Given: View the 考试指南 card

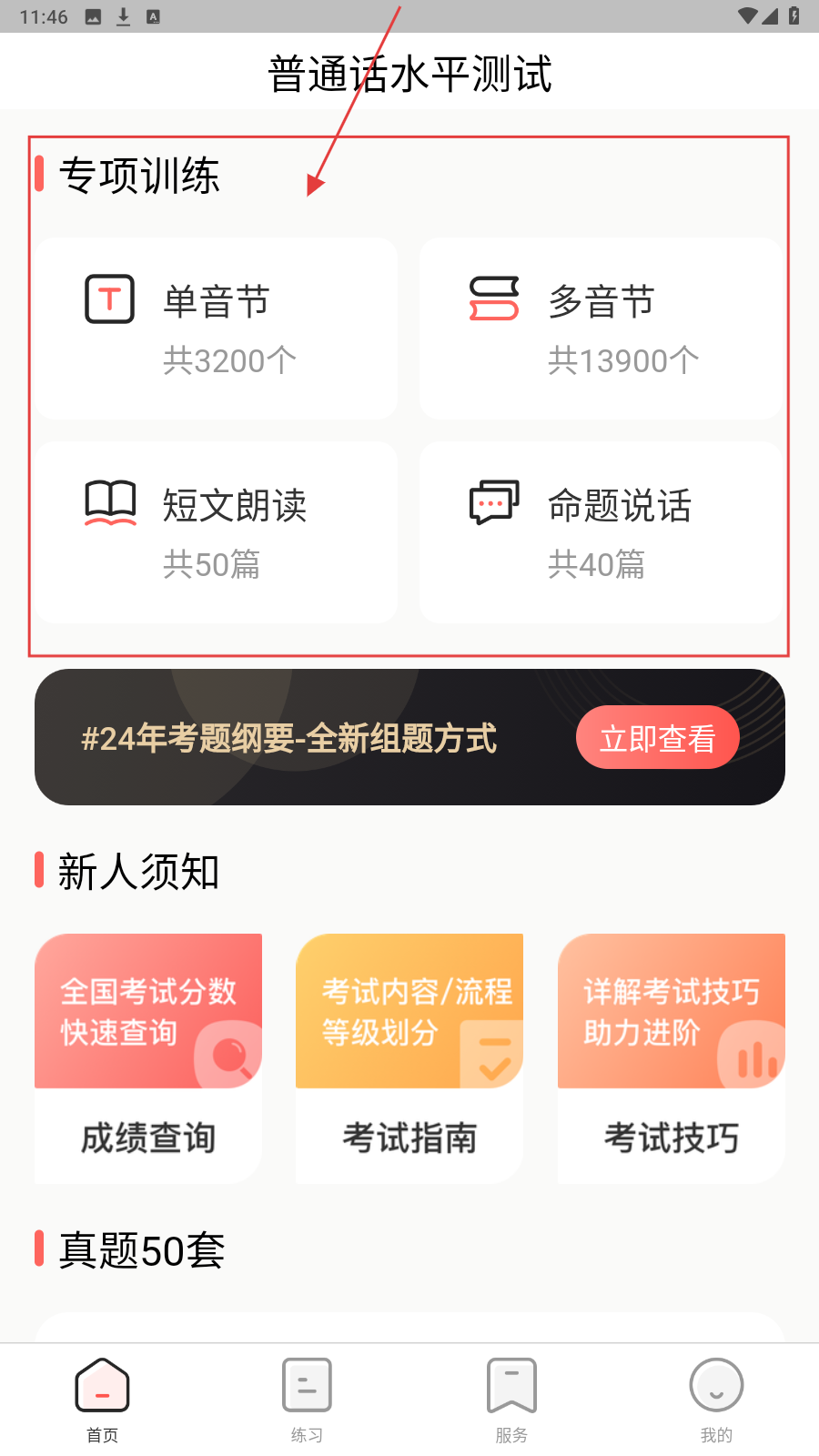Looking at the screenshot, I should 409,1058.
